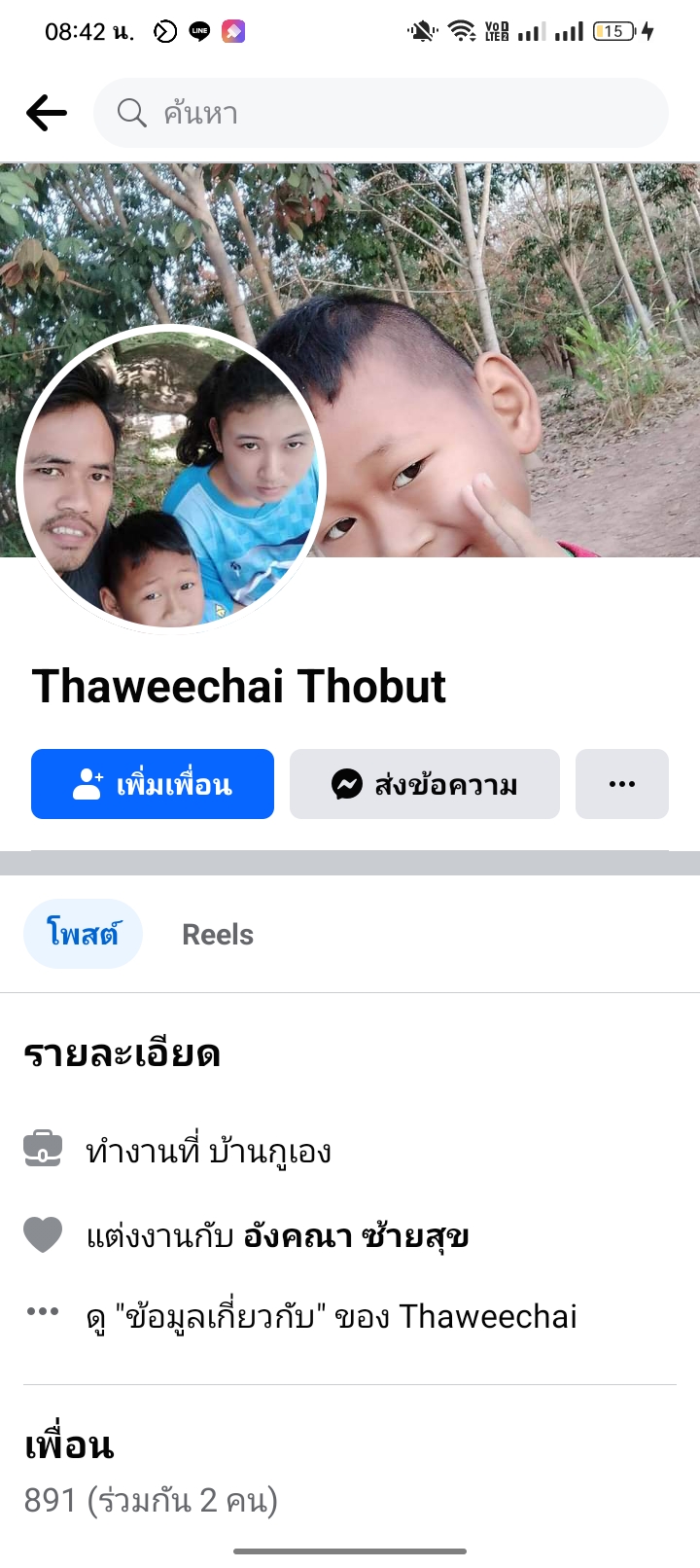Select the โพสต์ tab
Image resolution: width=700 pixels, height=1568 pixels.
coord(83,934)
